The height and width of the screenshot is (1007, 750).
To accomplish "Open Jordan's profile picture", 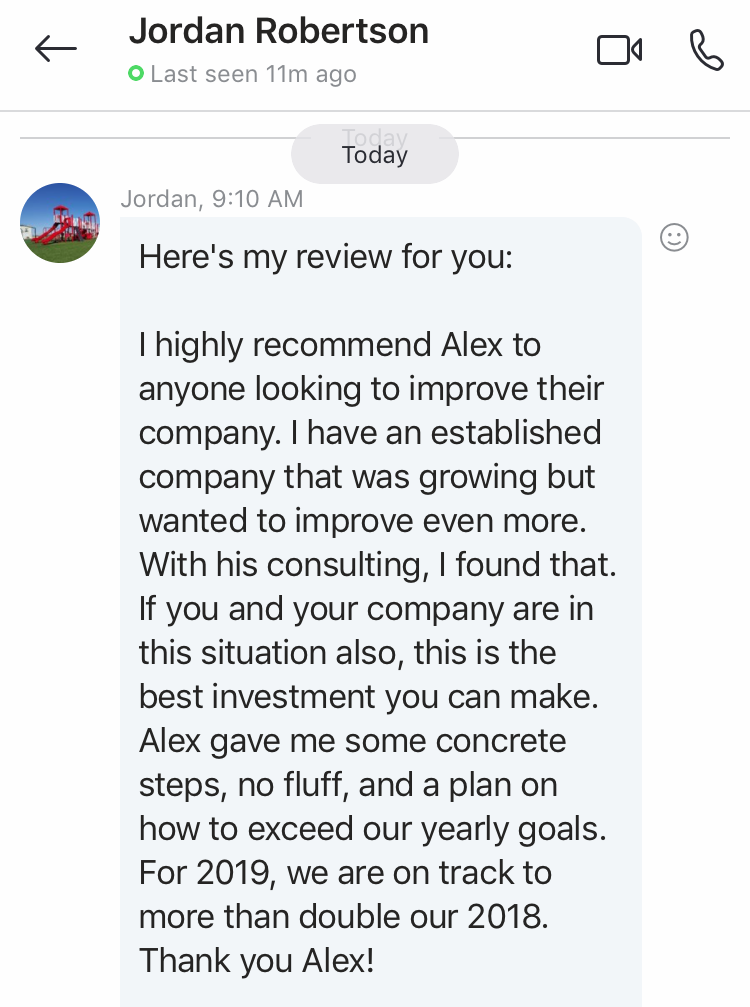I will 60,223.
